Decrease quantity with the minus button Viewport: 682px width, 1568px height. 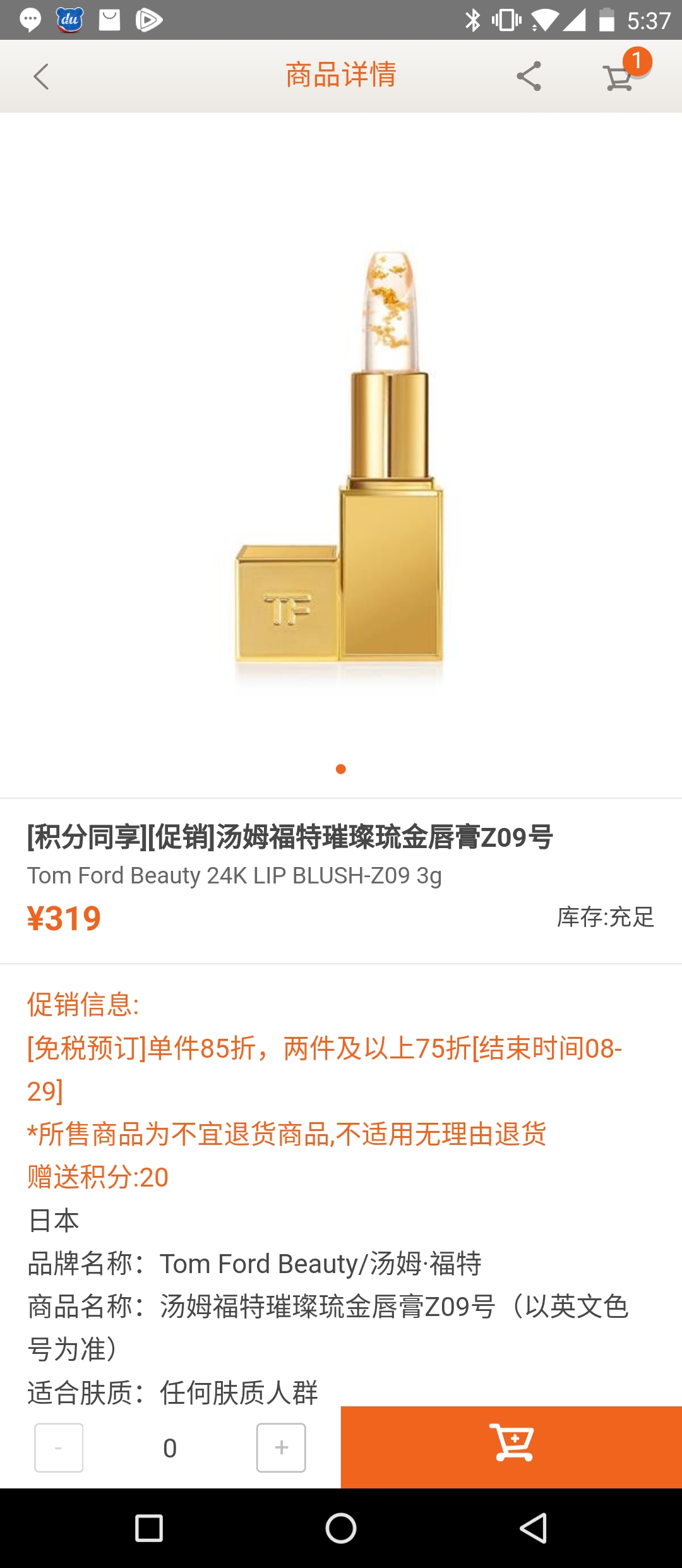coord(59,1447)
